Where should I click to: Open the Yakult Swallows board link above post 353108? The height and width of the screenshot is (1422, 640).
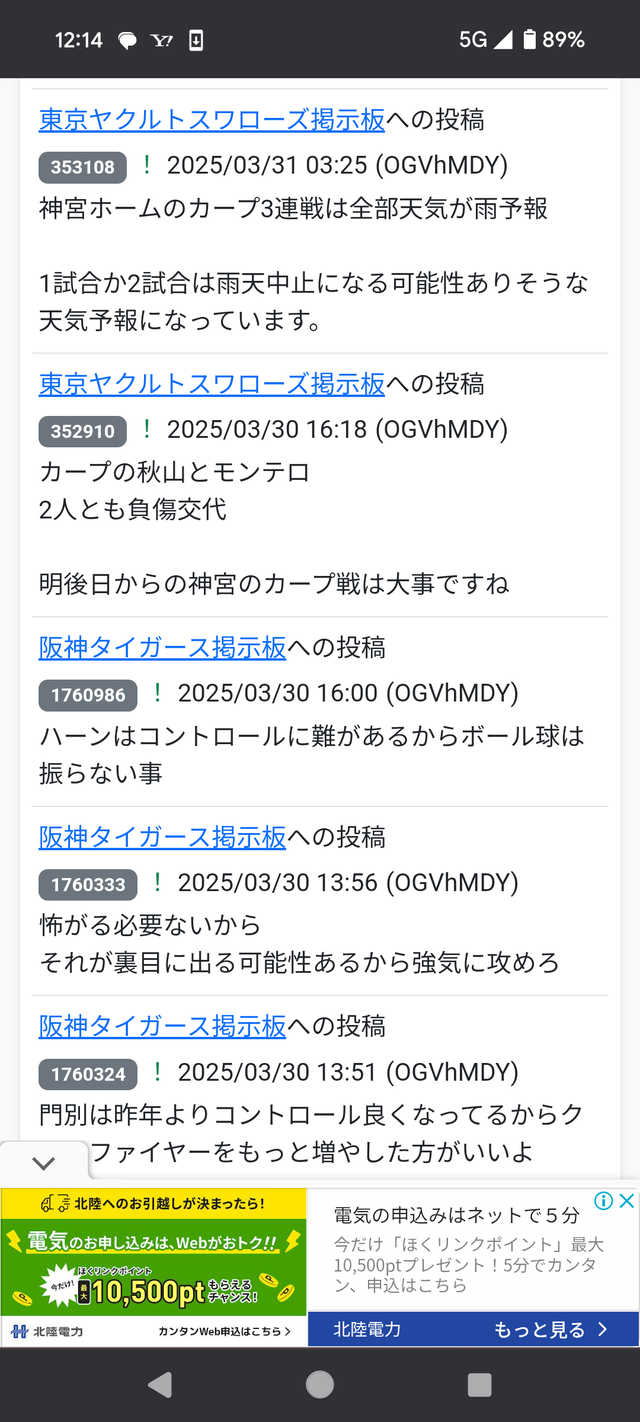[212, 120]
